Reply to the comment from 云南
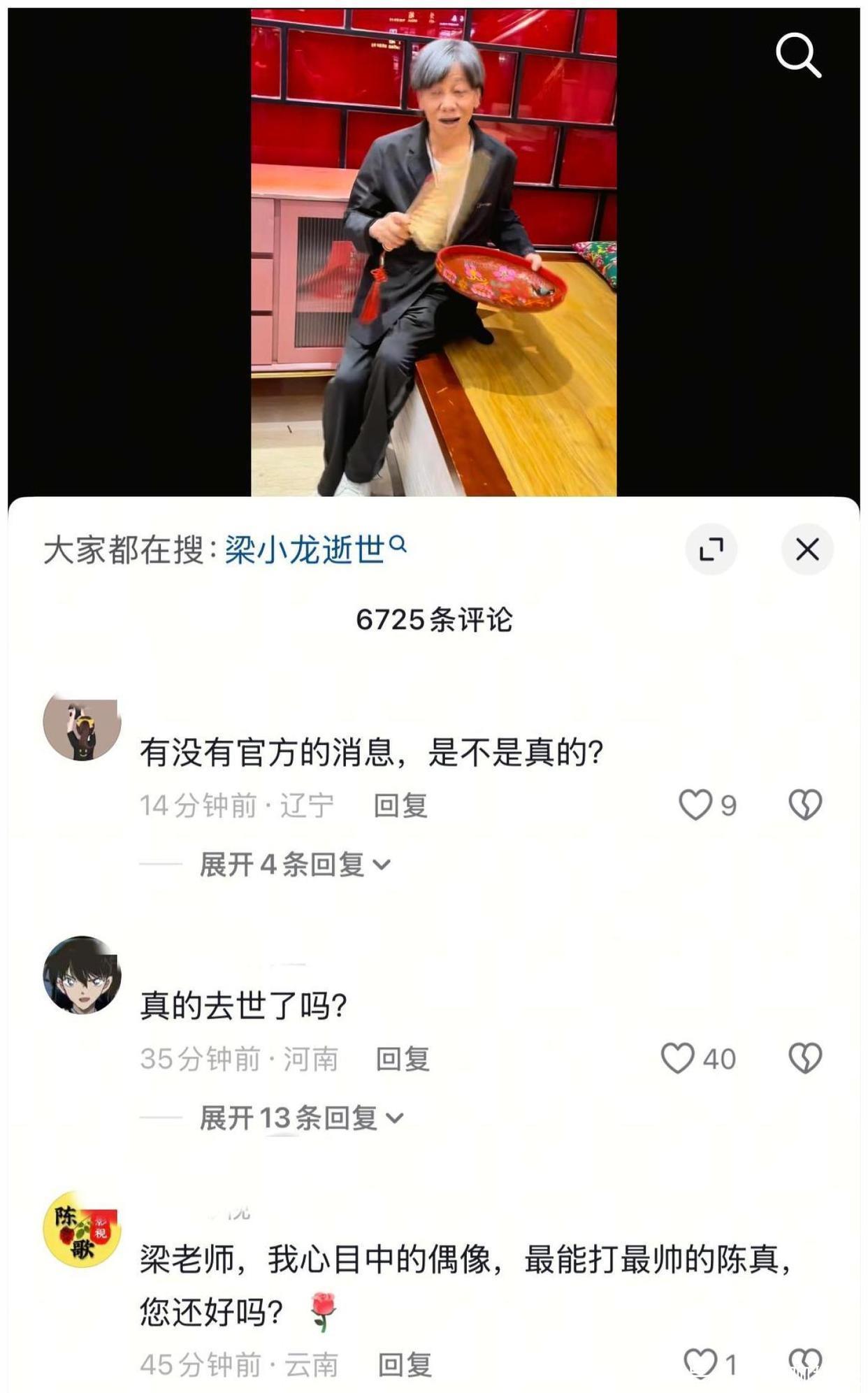 (x=405, y=1364)
